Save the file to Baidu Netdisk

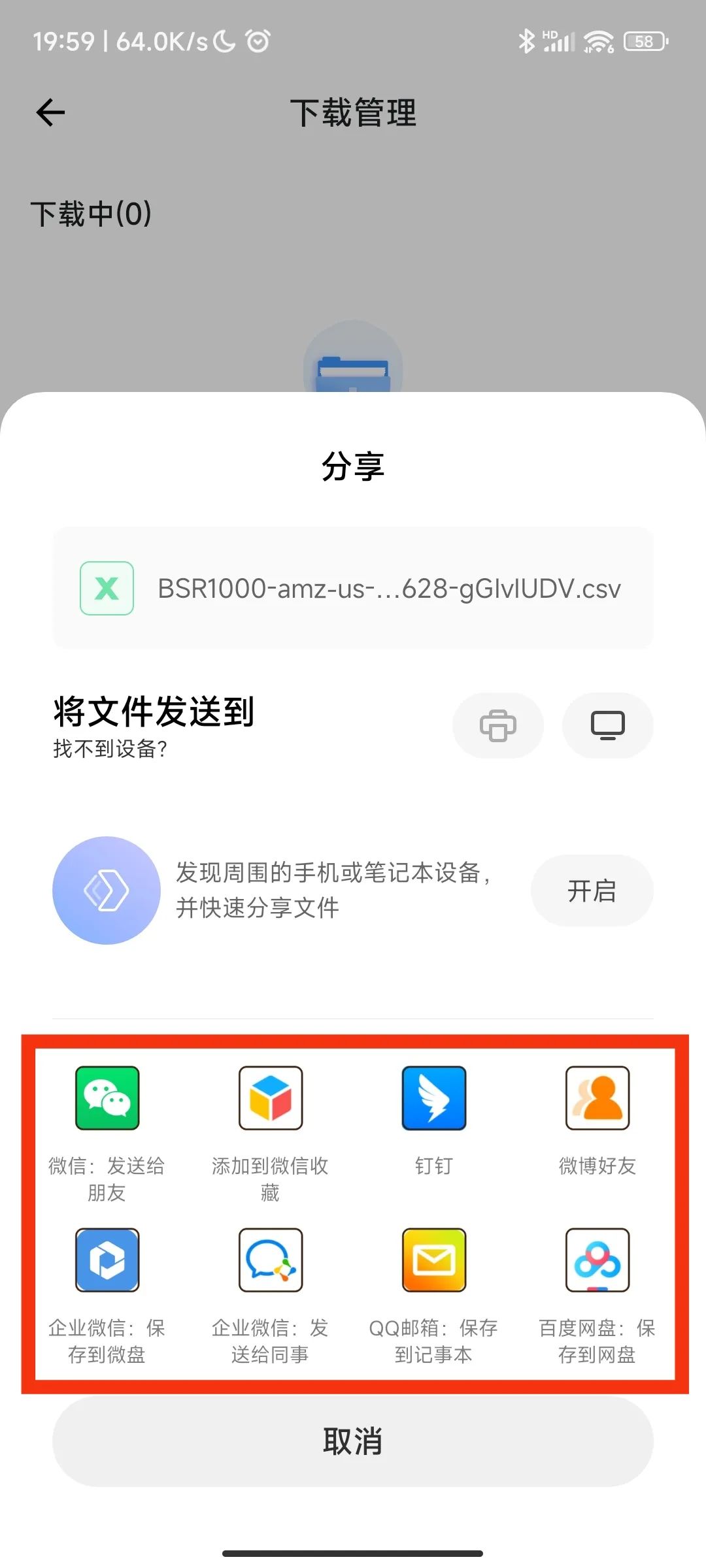(597, 1260)
